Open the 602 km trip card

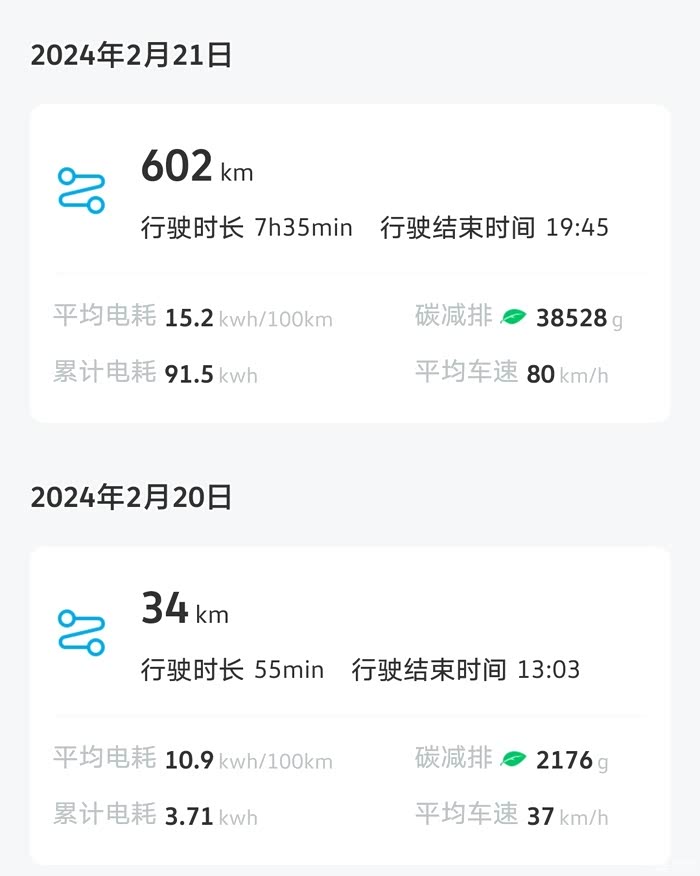(350, 263)
